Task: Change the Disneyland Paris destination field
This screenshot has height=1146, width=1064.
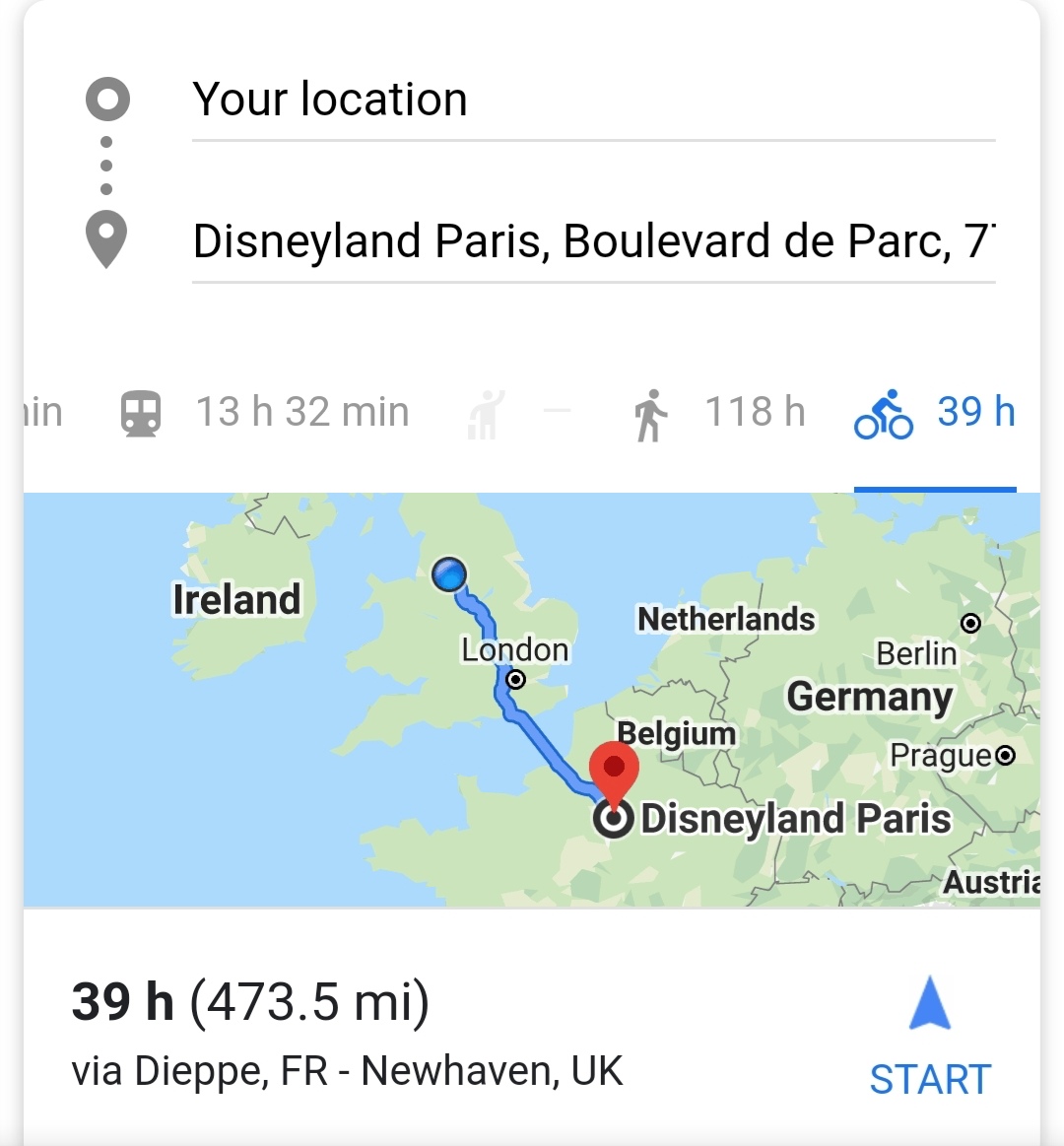Action: (x=591, y=242)
